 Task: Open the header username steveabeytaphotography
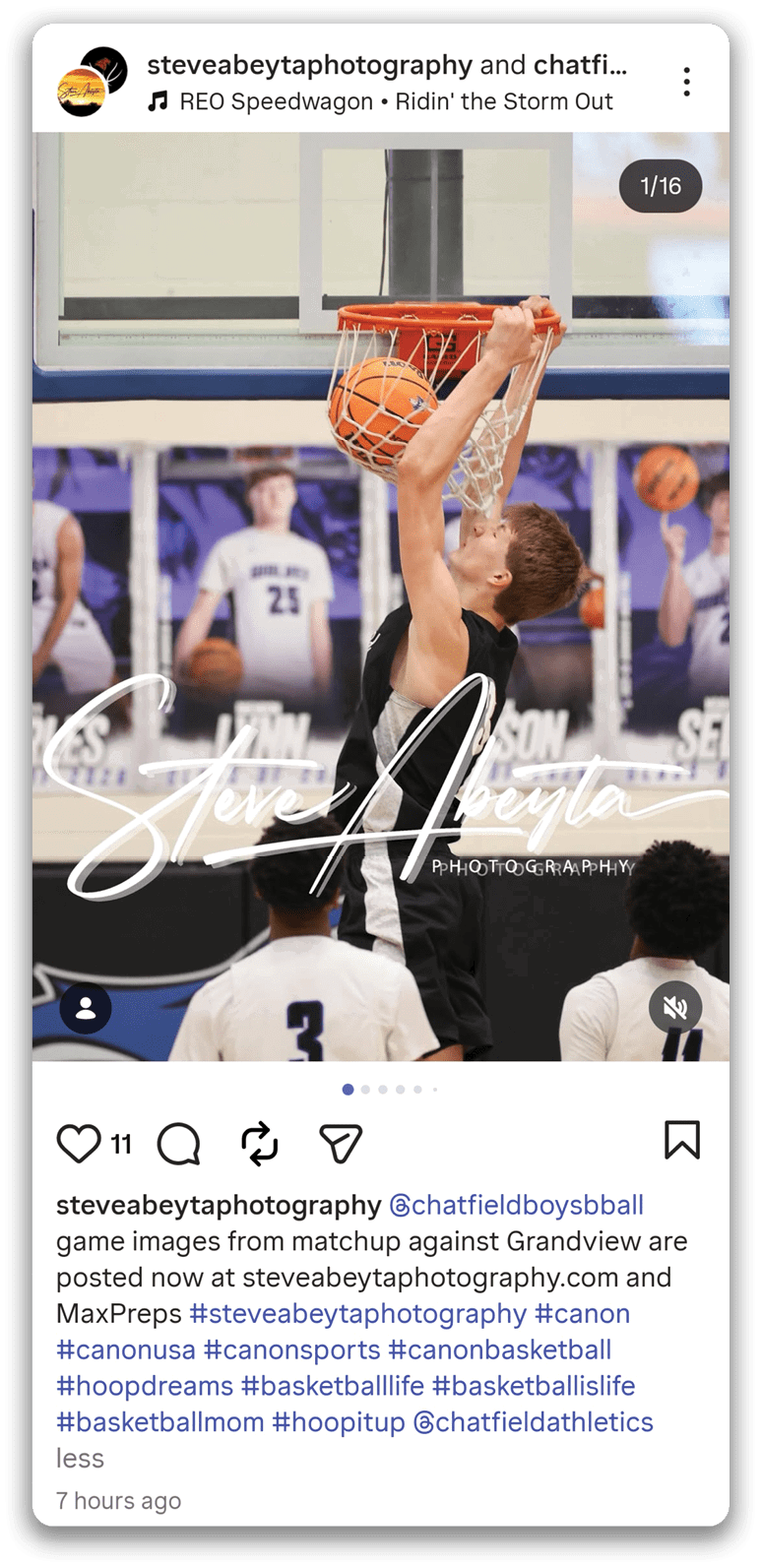click(x=309, y=65)
